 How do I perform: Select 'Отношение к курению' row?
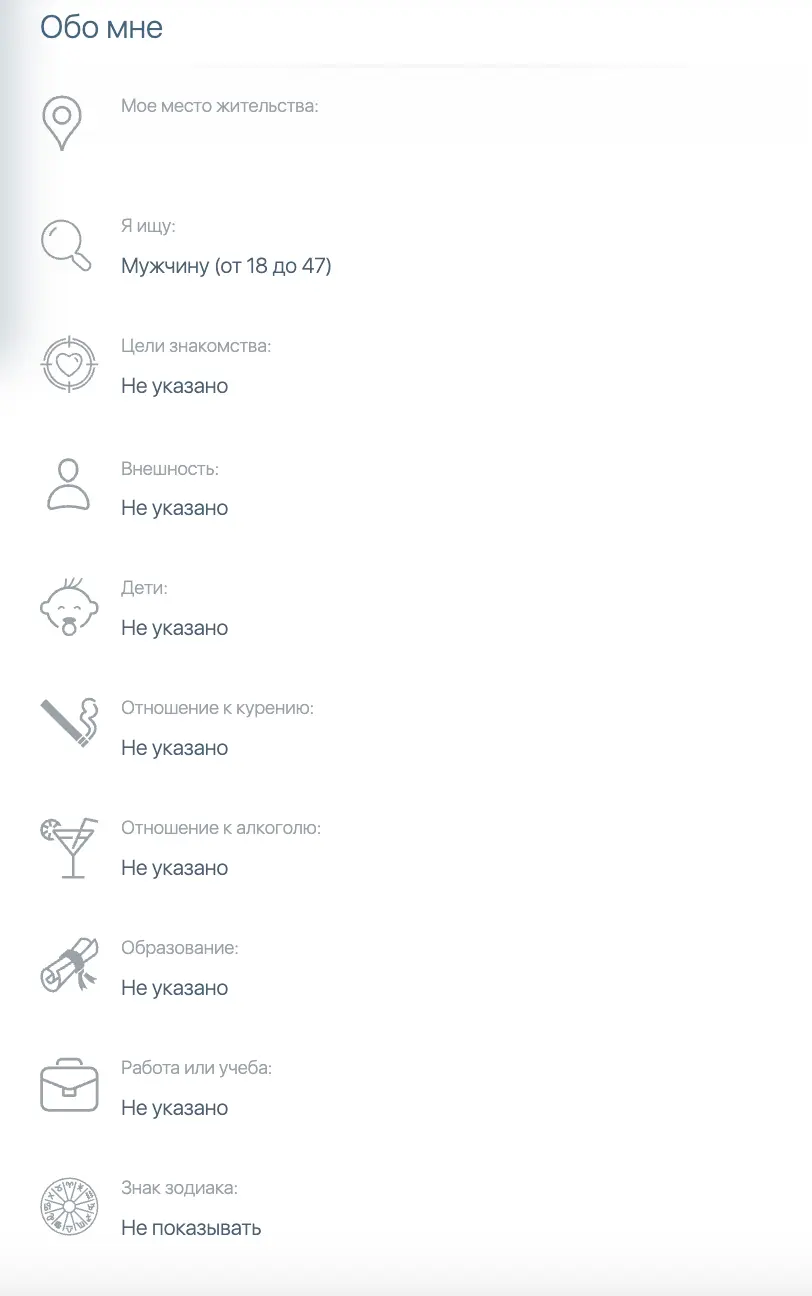175,748
